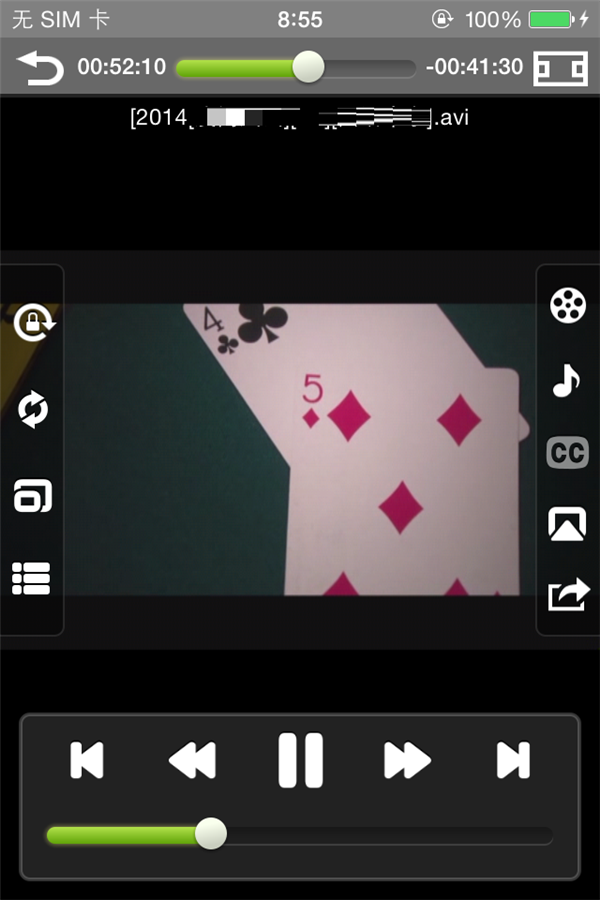Viewport: 600px width, 900px height.
Task: Tap the loop refresh arrows icon
Action: pos(34,409)
